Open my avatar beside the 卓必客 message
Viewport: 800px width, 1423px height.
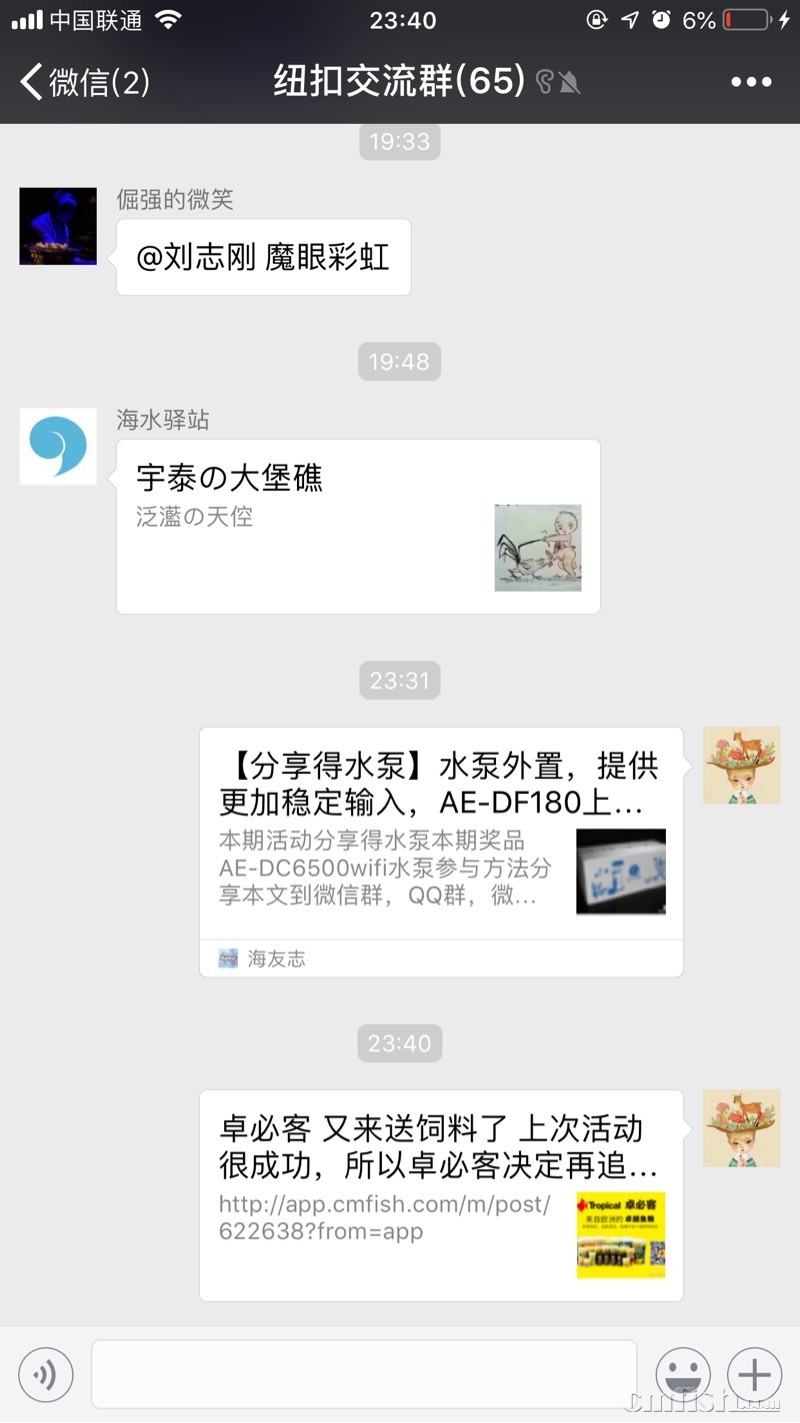click(741, 1128)
